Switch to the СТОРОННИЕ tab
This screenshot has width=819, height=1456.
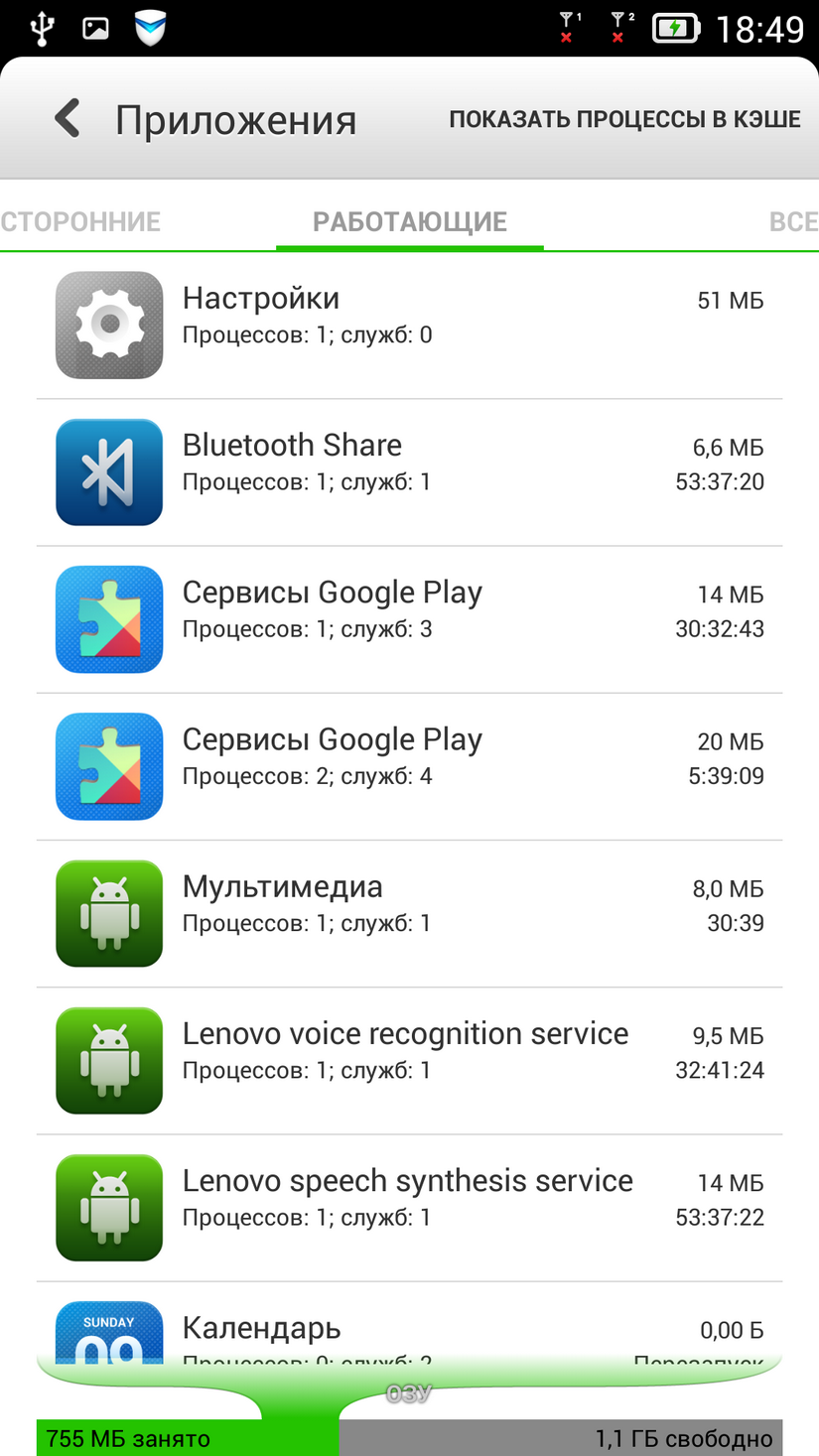click(80, 221)
